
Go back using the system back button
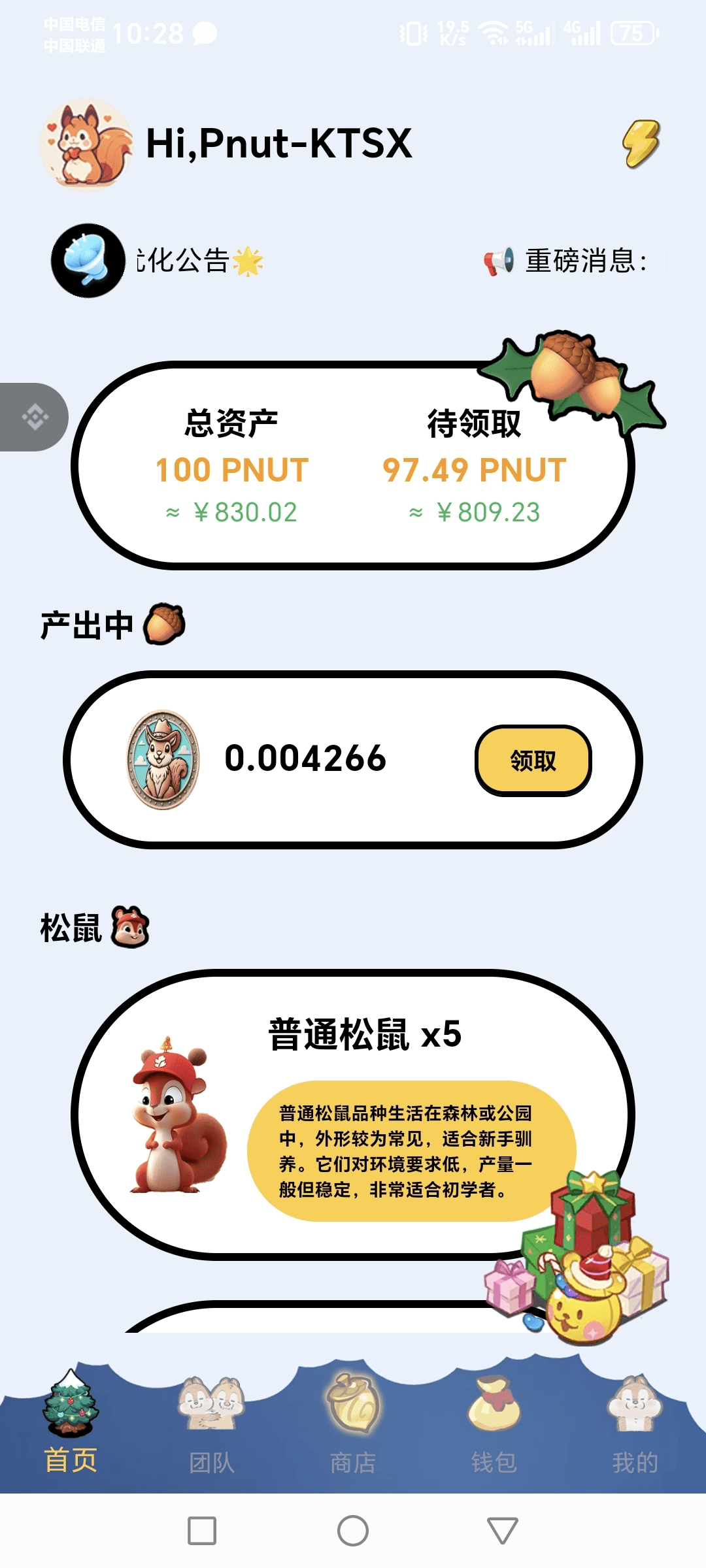[x=503, y=1531]
